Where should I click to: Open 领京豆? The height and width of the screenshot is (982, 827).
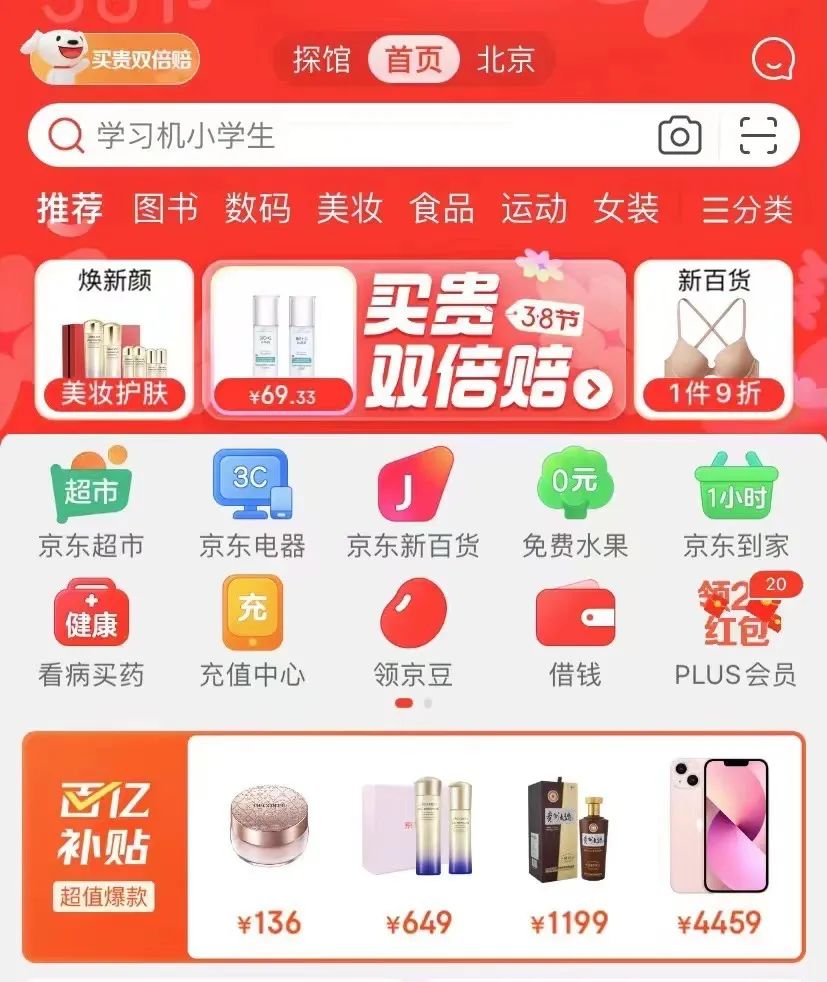point(413,632)
